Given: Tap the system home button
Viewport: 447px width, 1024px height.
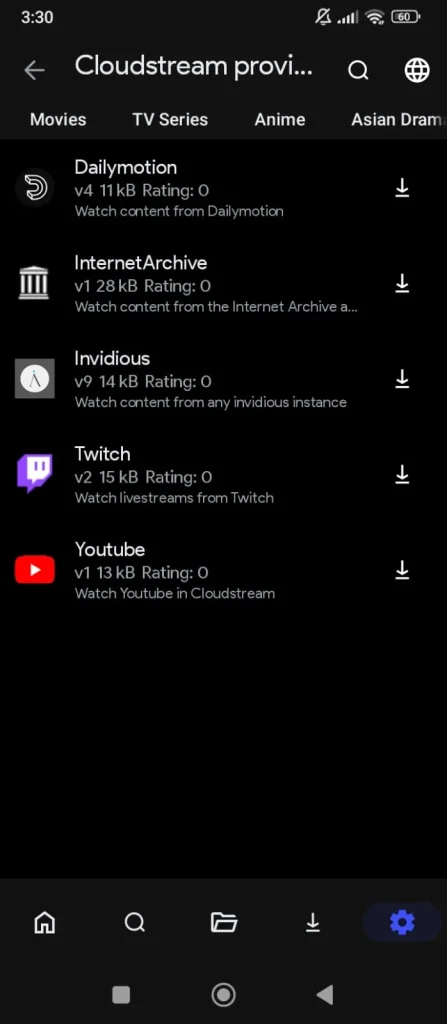Looking at the screenshot, I should (x=224, y=995).
